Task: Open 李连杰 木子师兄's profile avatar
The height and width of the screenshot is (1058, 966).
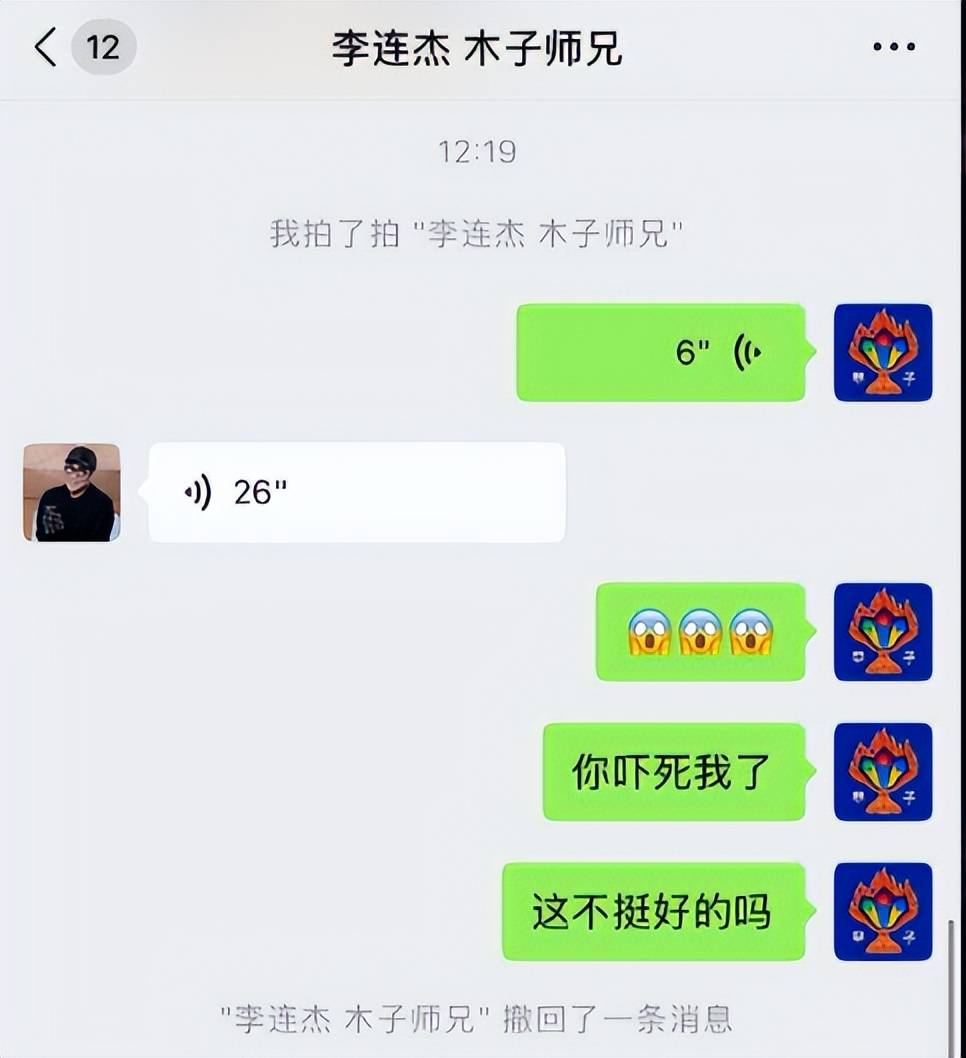Action: coord(71,492)
